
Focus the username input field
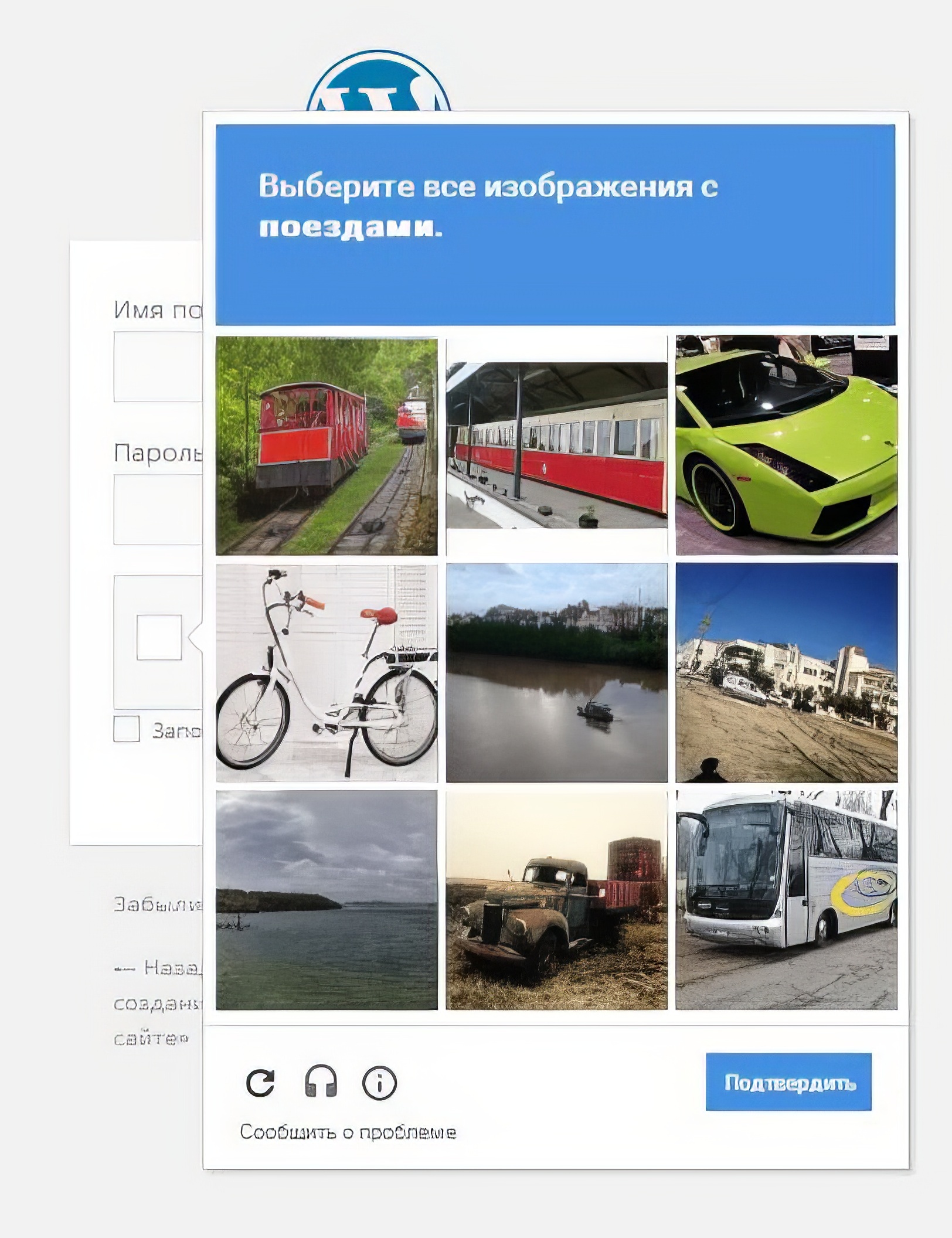coord(158,367)
